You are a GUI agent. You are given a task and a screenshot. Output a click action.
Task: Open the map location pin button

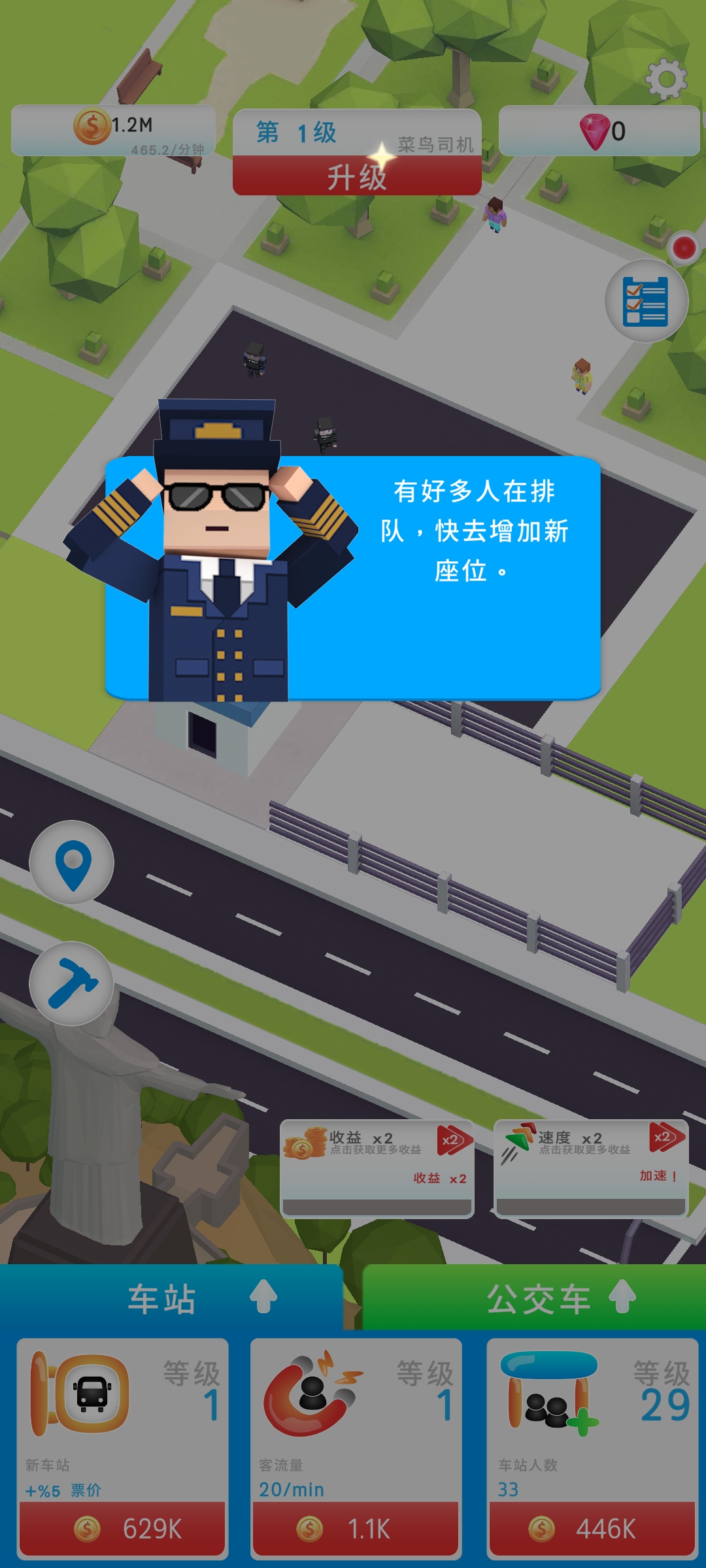(x=72, y=863)
